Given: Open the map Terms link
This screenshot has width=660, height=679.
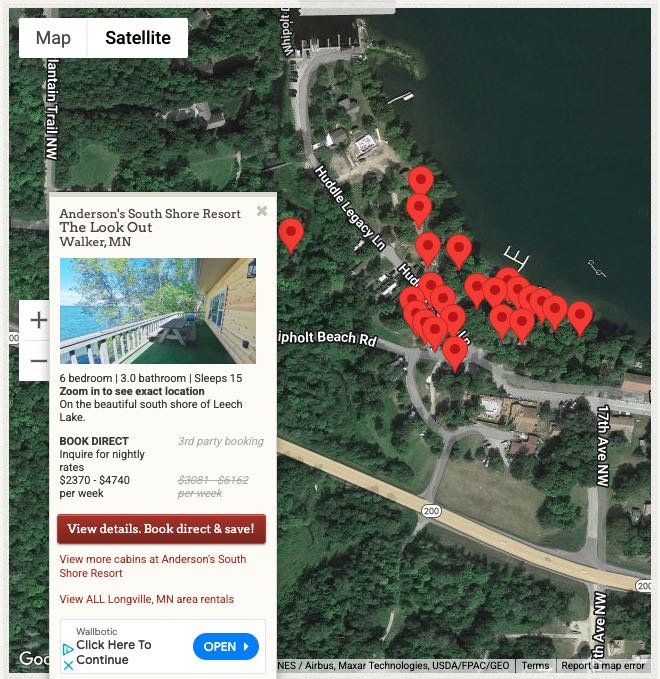Looking at the screenshot, I should pyautogui.click(x=535, y=666).
